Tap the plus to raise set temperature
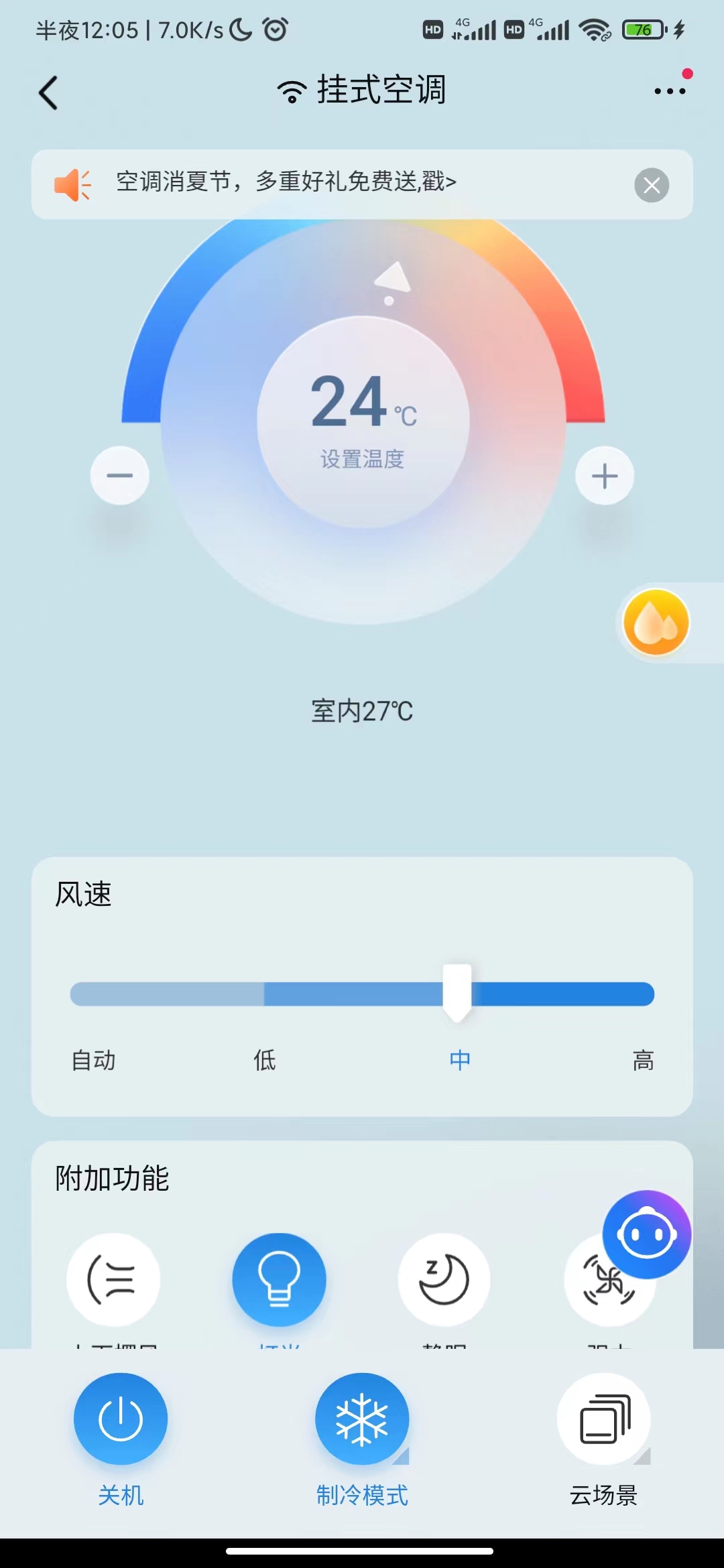The width and height of the screenshot is (724, 1568). pos(604,475)
